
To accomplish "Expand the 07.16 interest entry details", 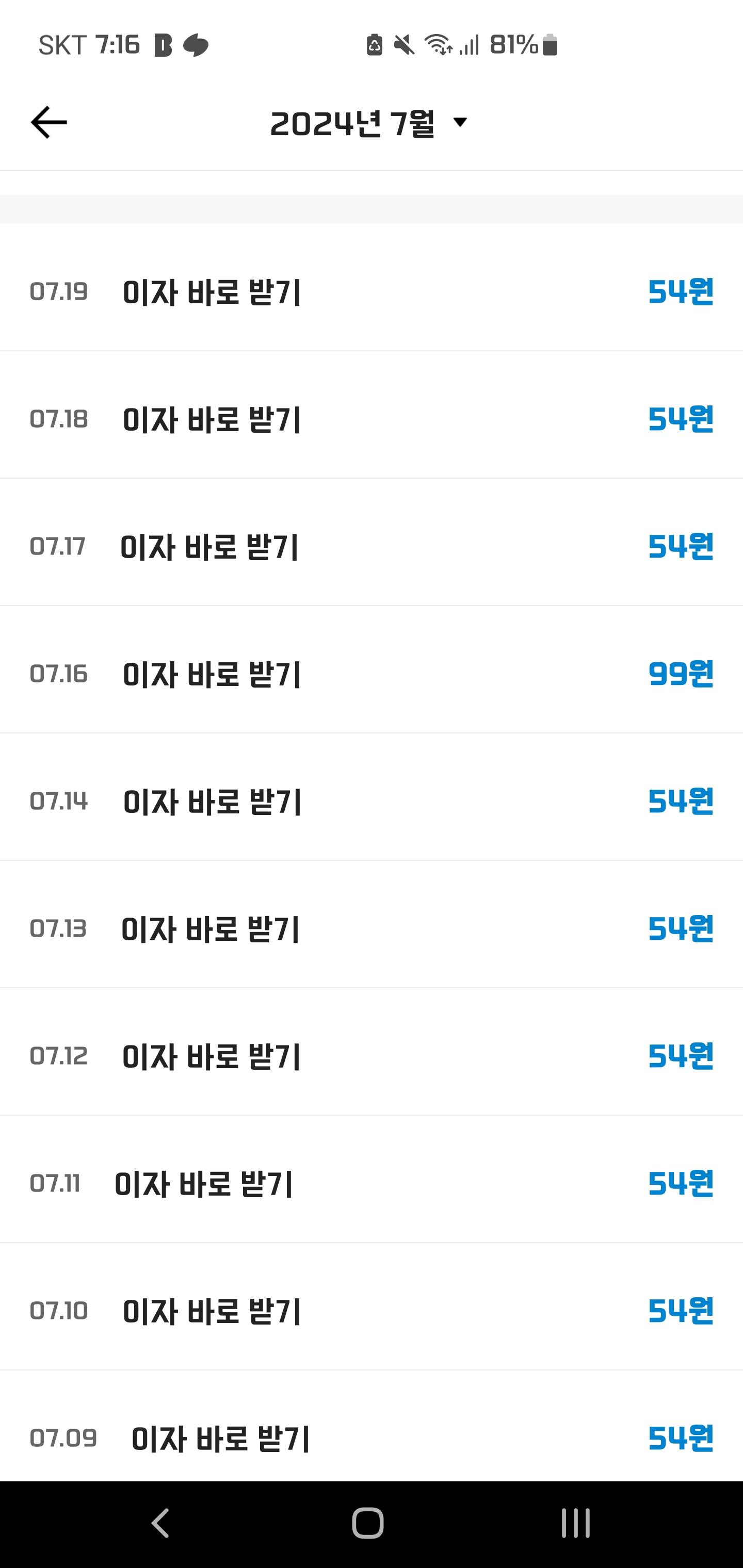I will click(x=372, y=675).
